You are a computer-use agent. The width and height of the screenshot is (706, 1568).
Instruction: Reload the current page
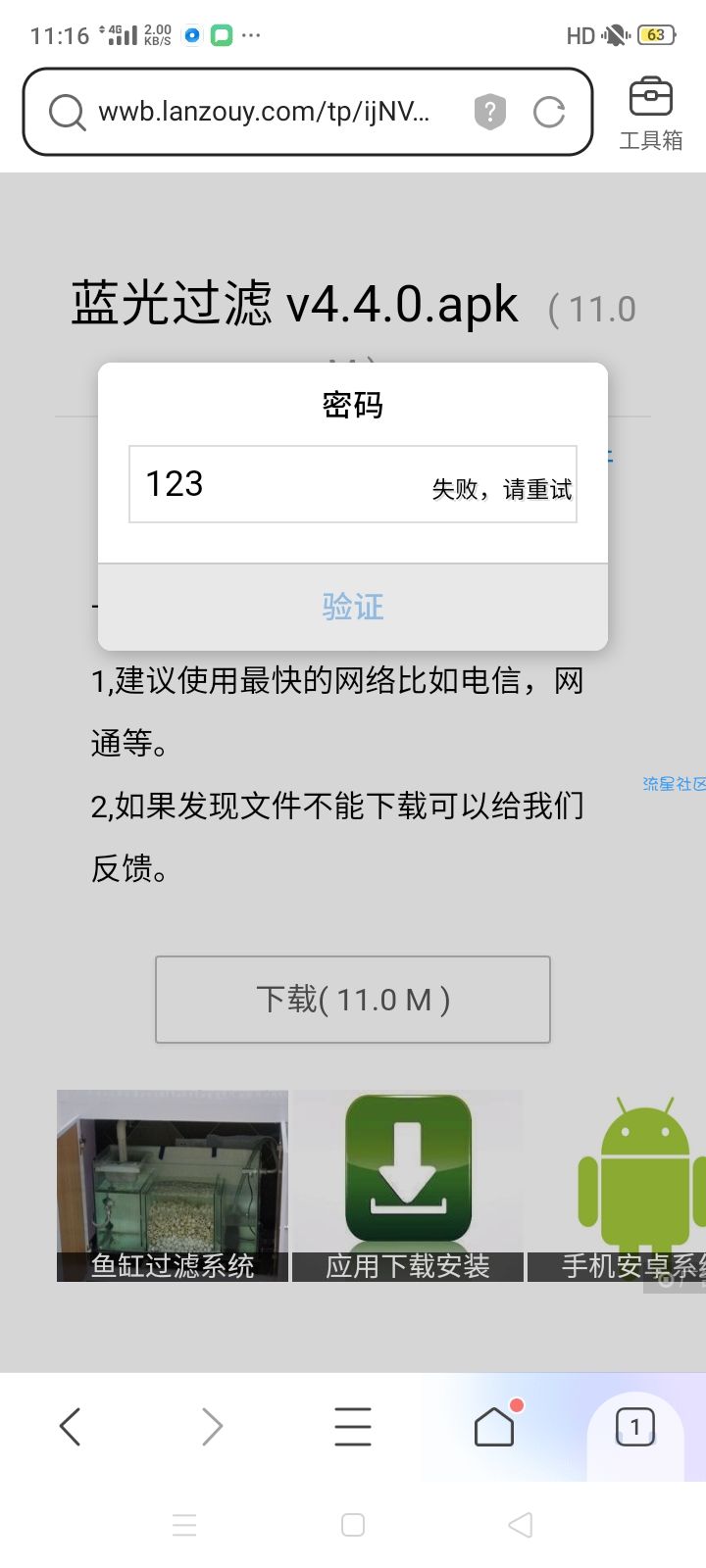[x=549, y=112]
